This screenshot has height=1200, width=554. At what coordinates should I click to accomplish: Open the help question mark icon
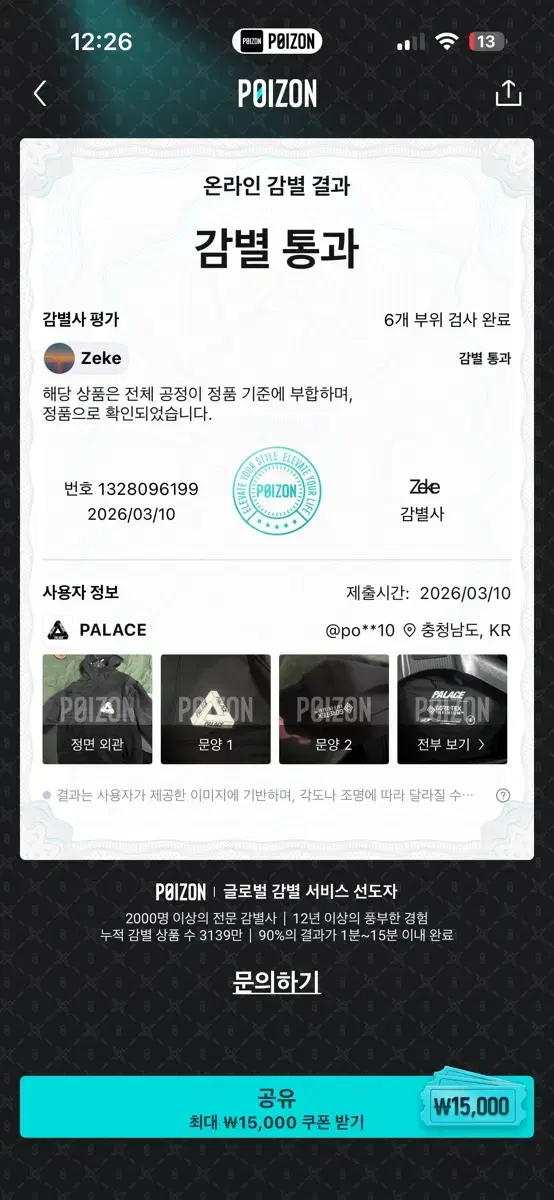pyautogui.click(x=503, y=796)
